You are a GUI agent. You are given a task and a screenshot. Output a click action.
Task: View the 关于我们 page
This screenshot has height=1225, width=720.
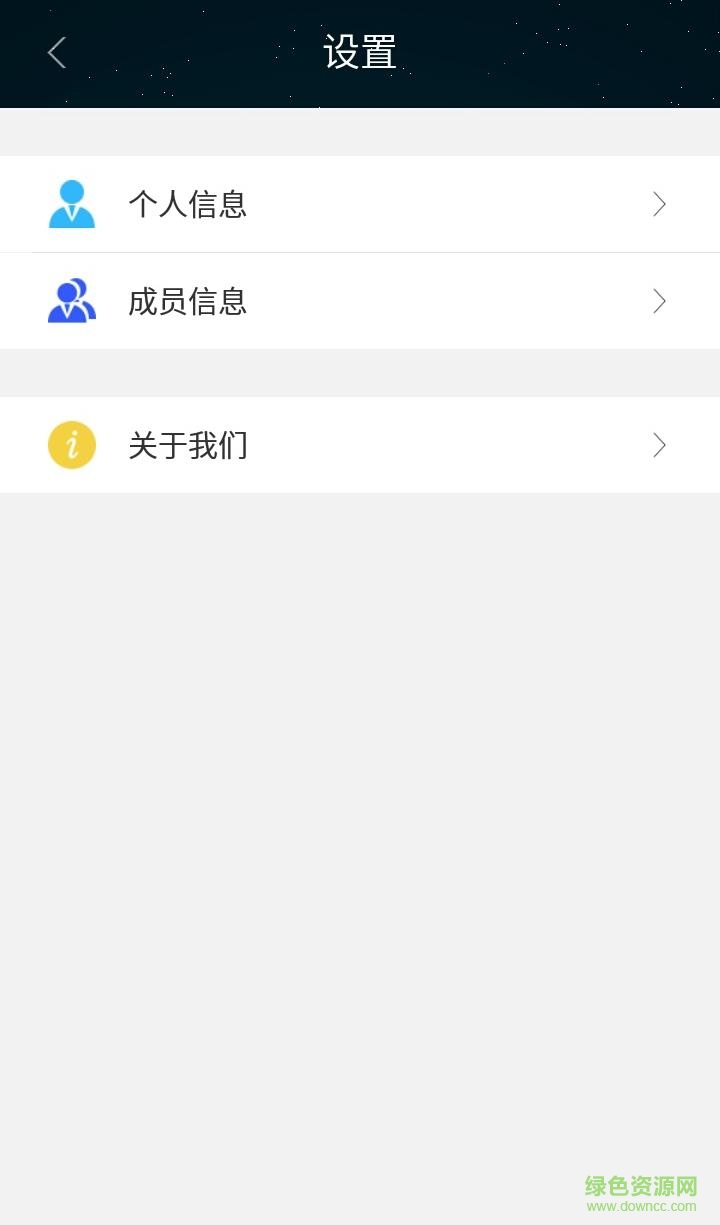(360, 445)
